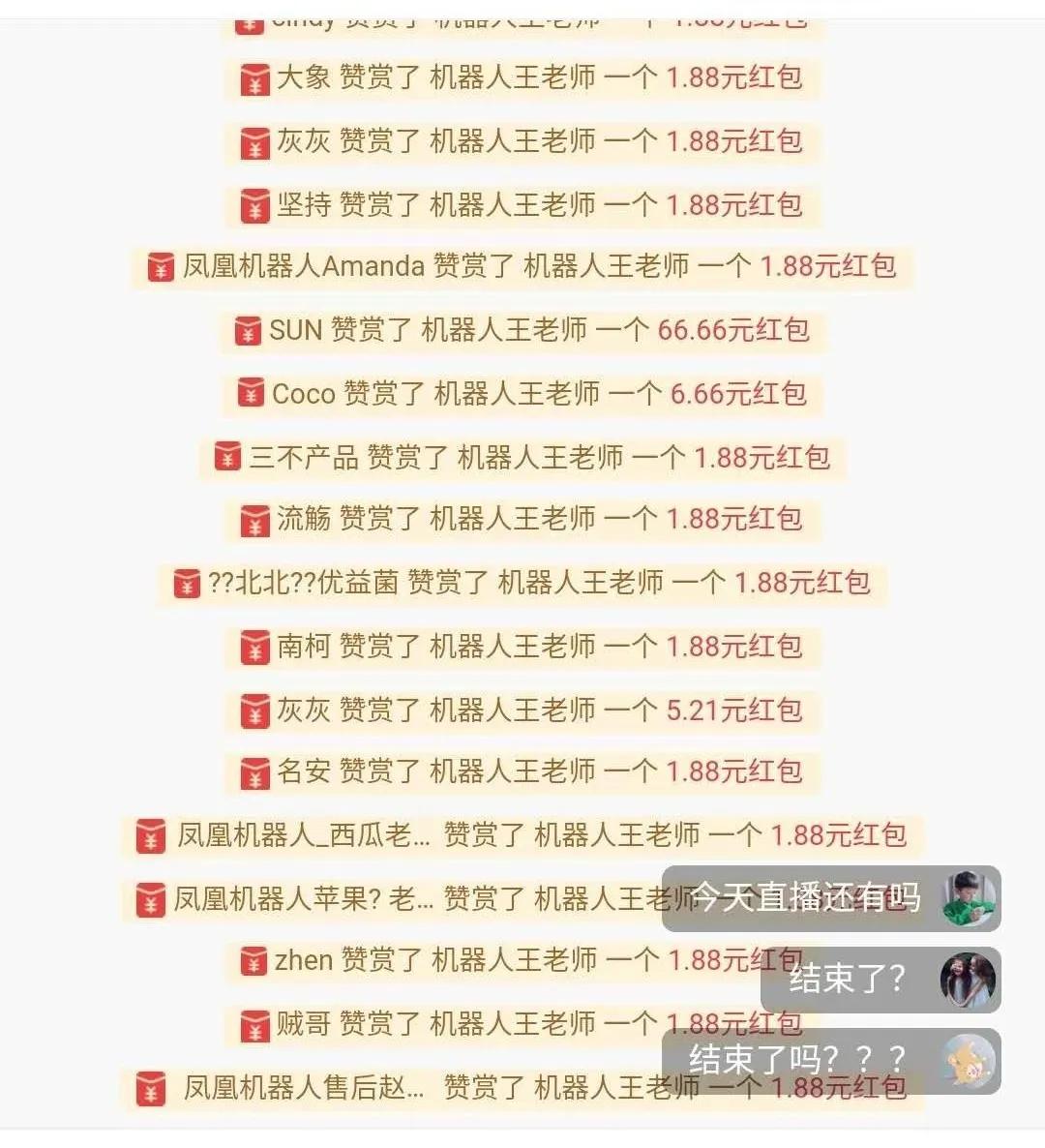The width and height of the screenshot is (1045, 1148).
Task: Open the comment "今天直播还有吗"
Action: 803,898
